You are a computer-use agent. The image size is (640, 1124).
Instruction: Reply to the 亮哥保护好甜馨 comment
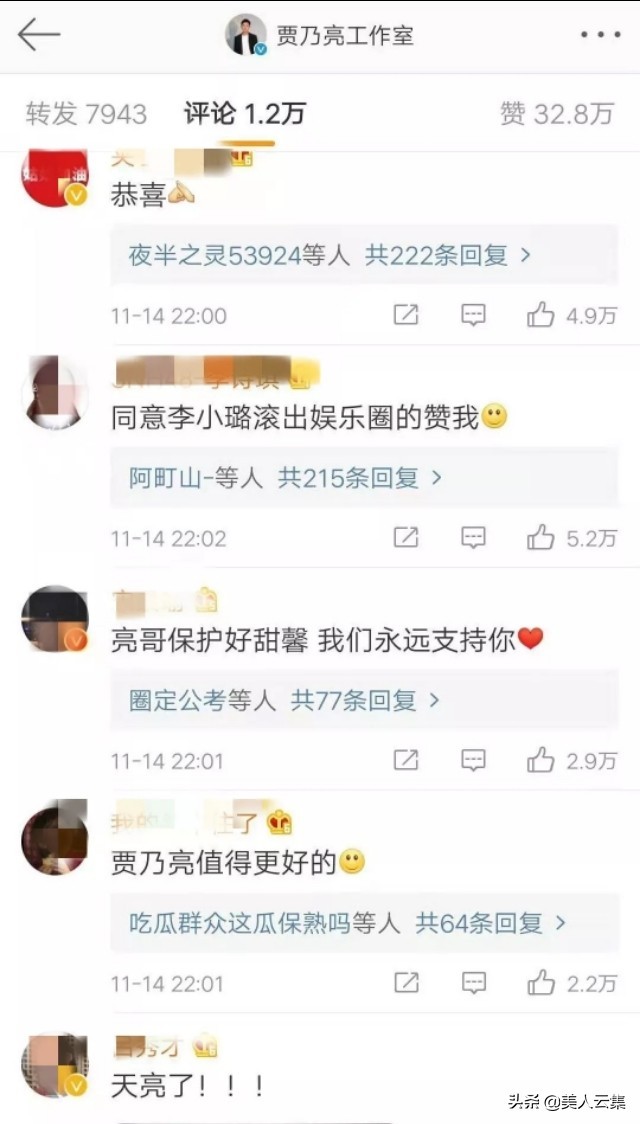tap(473, 761)
